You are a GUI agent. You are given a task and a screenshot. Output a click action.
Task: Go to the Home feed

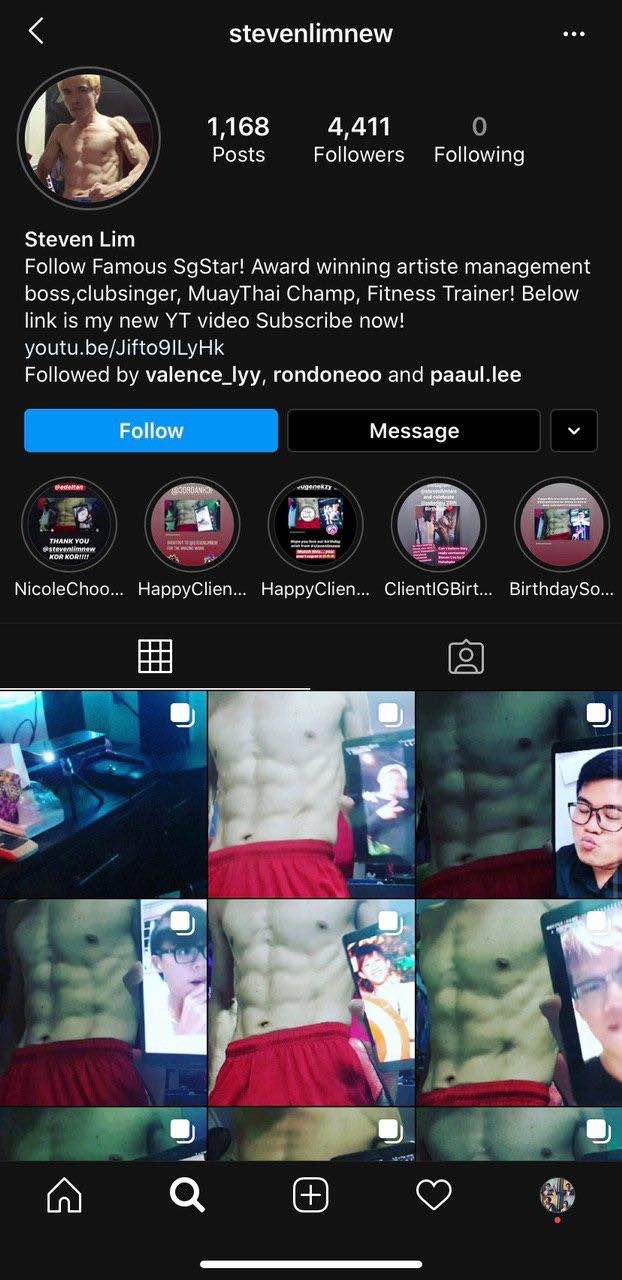pyautogui.click(x=64, y=1194)
